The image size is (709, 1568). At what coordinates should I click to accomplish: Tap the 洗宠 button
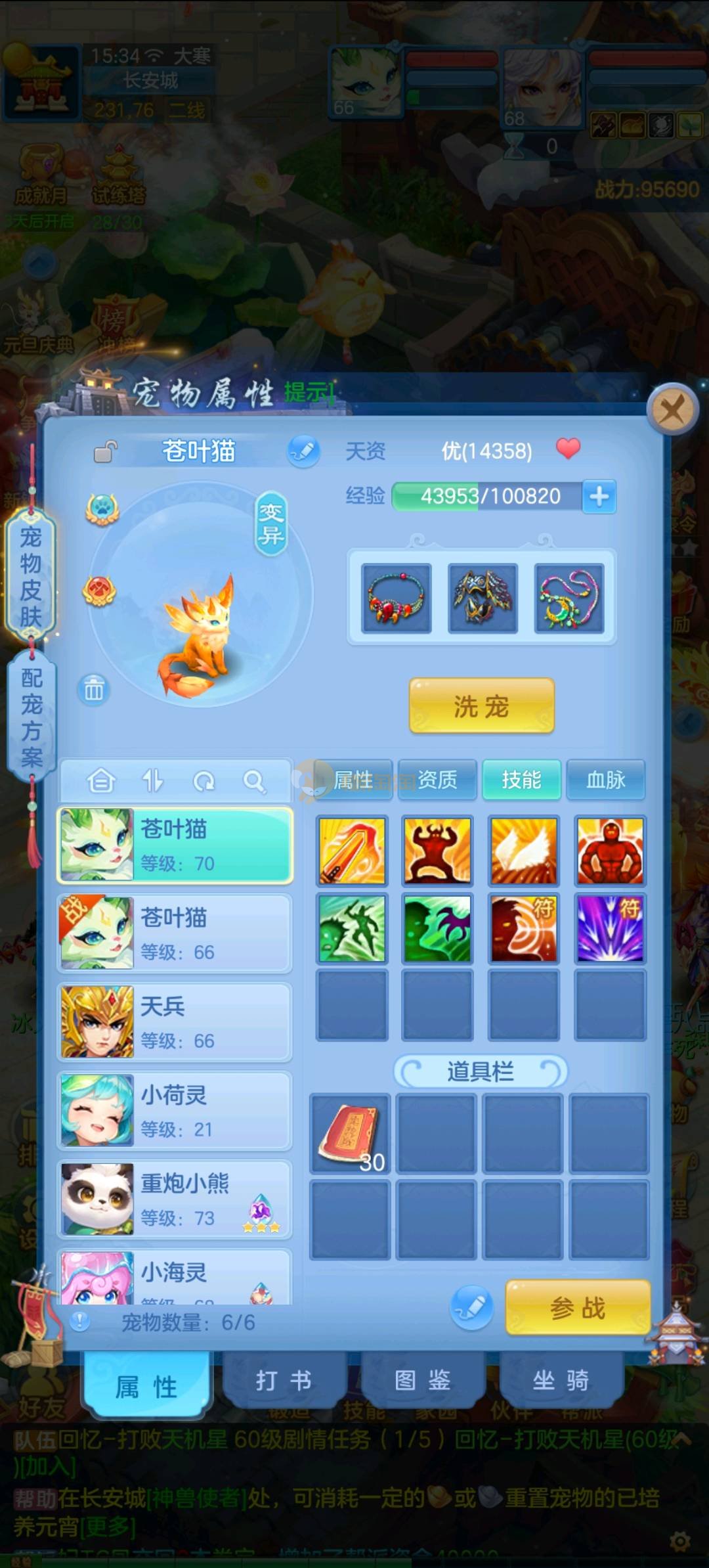pyautogui.click(x=481, y=706)
